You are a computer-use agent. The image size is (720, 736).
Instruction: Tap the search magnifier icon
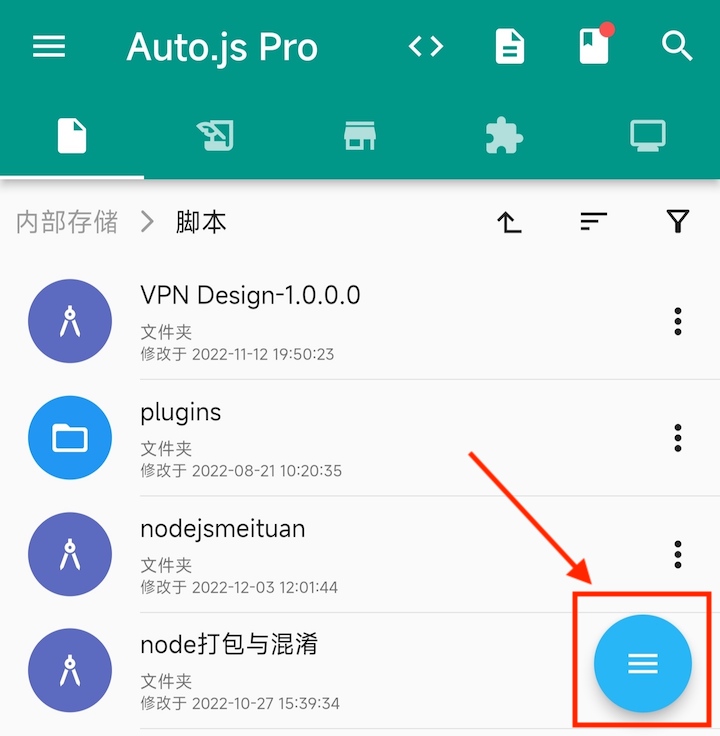click(x=677, y=46)
